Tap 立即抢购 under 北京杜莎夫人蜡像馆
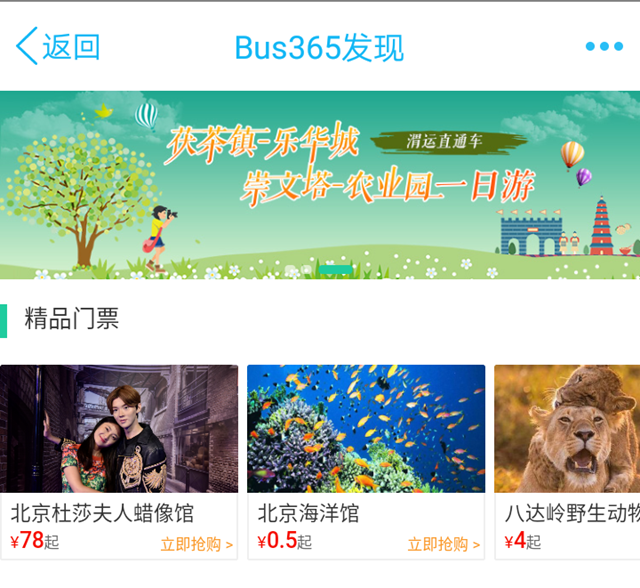 pyautogui.click(x=197, y=545)
